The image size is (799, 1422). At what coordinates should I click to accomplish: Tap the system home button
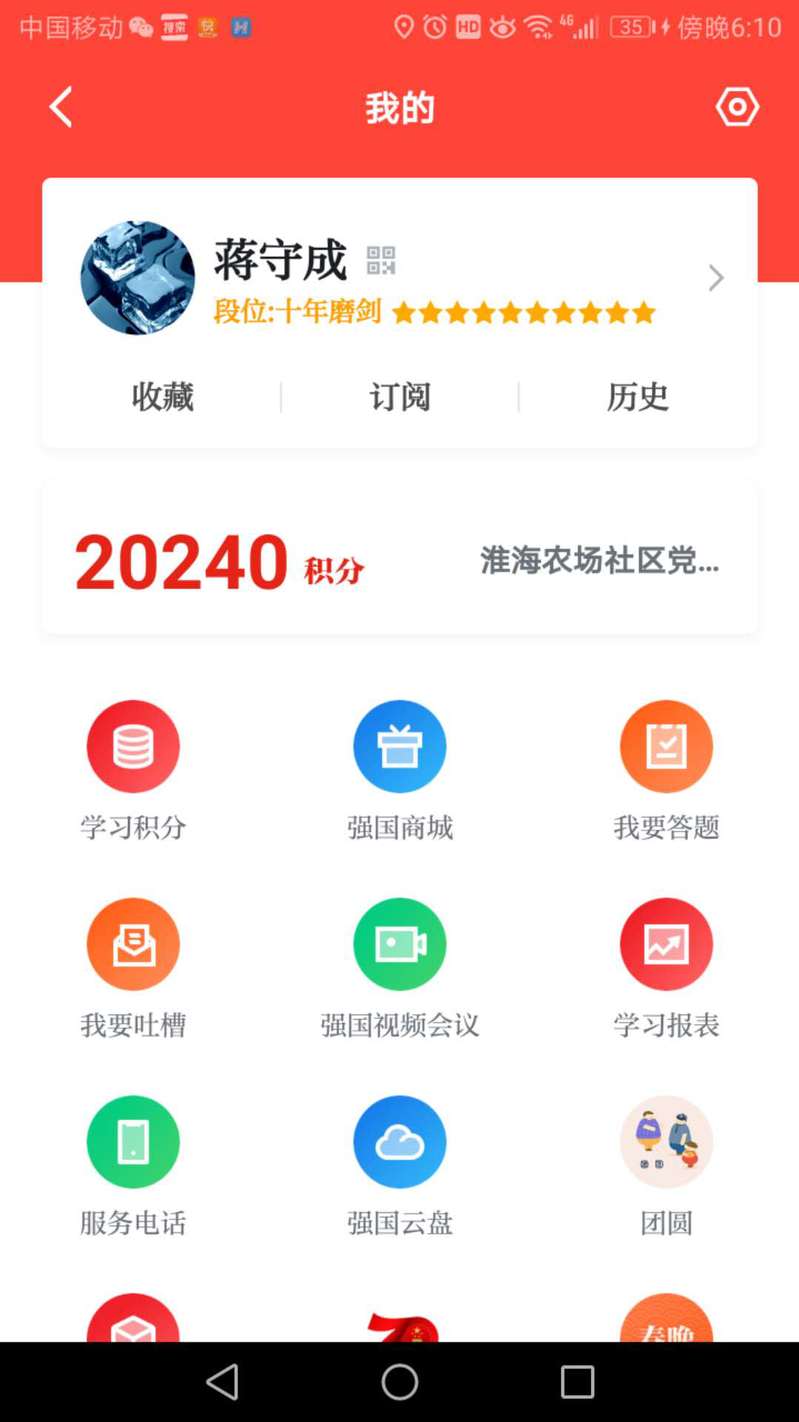[x=399, y=1382]
